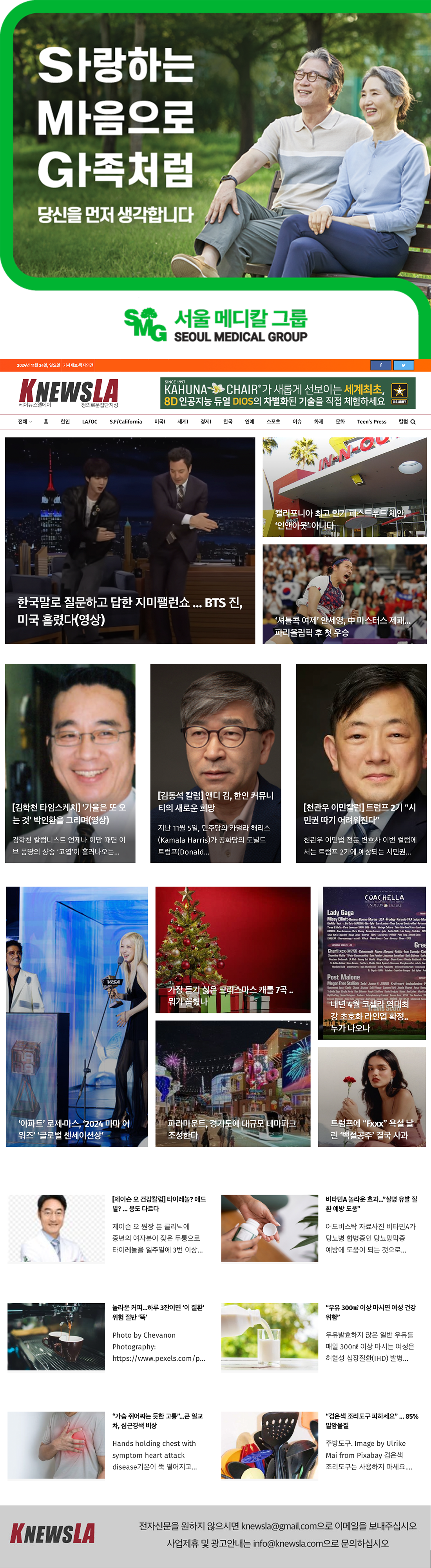431x1568 pixels.
Task: Open the Kahuna Chair banner ad
Action: [x=287, y=393]
